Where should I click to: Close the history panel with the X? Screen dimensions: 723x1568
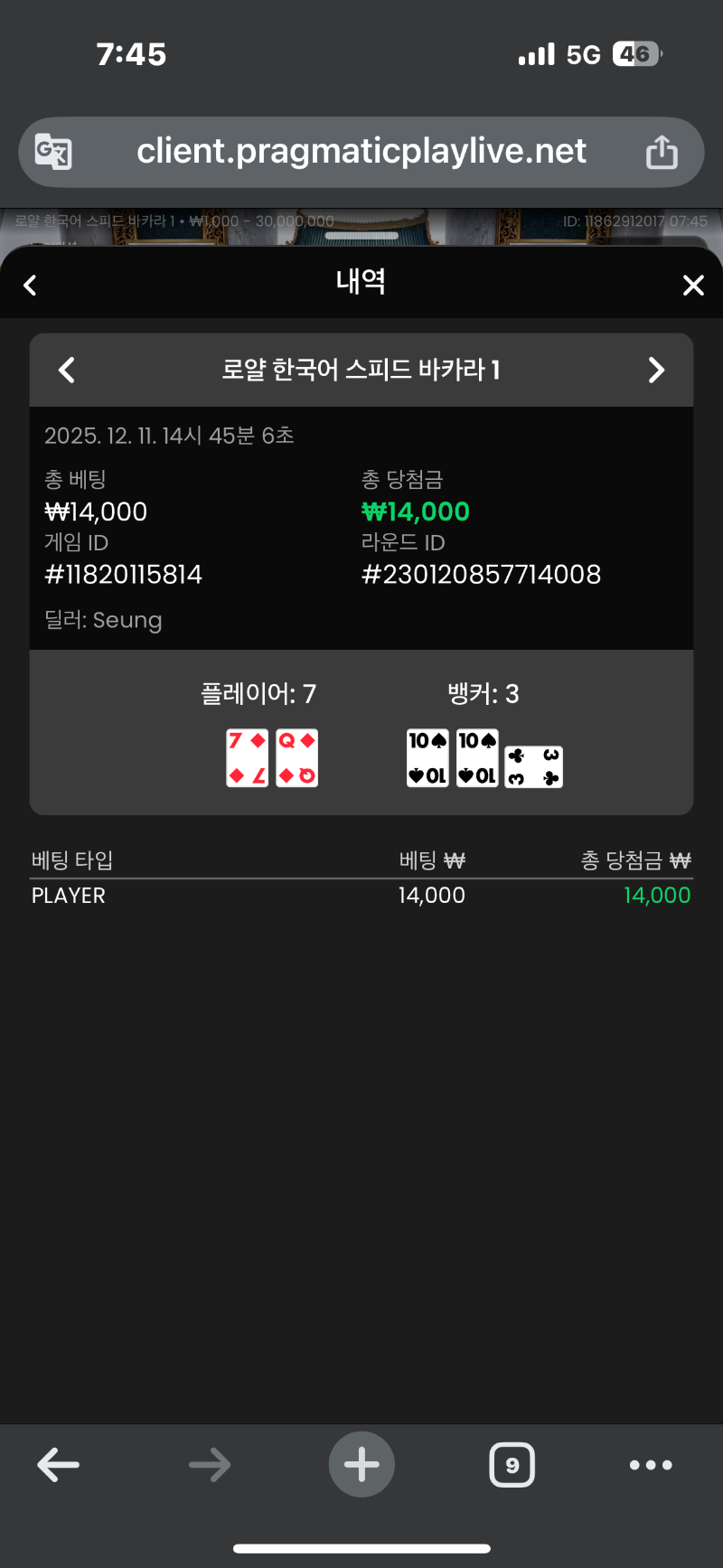[693, 285]
